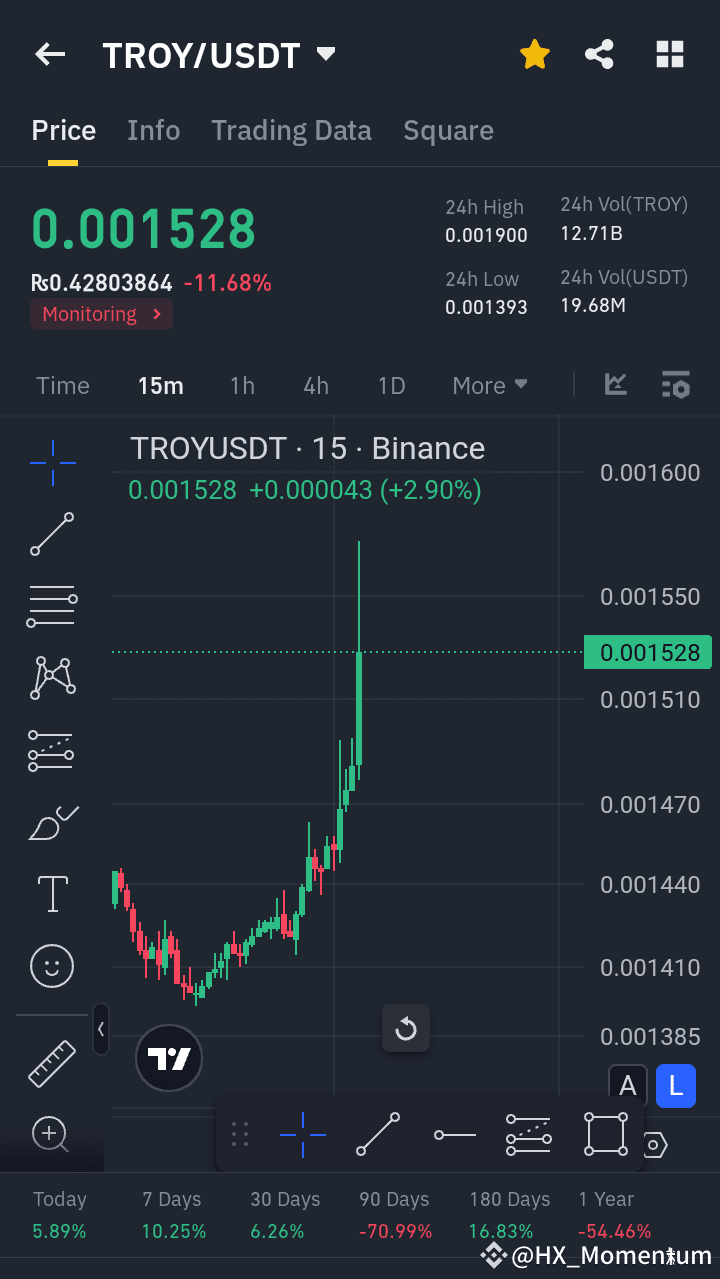Image resolution: width=720 pixels, height=1279 pixels.
Task: Switch price scale to auto mode
Action: pyautogui.click(x=628, y=1084)
